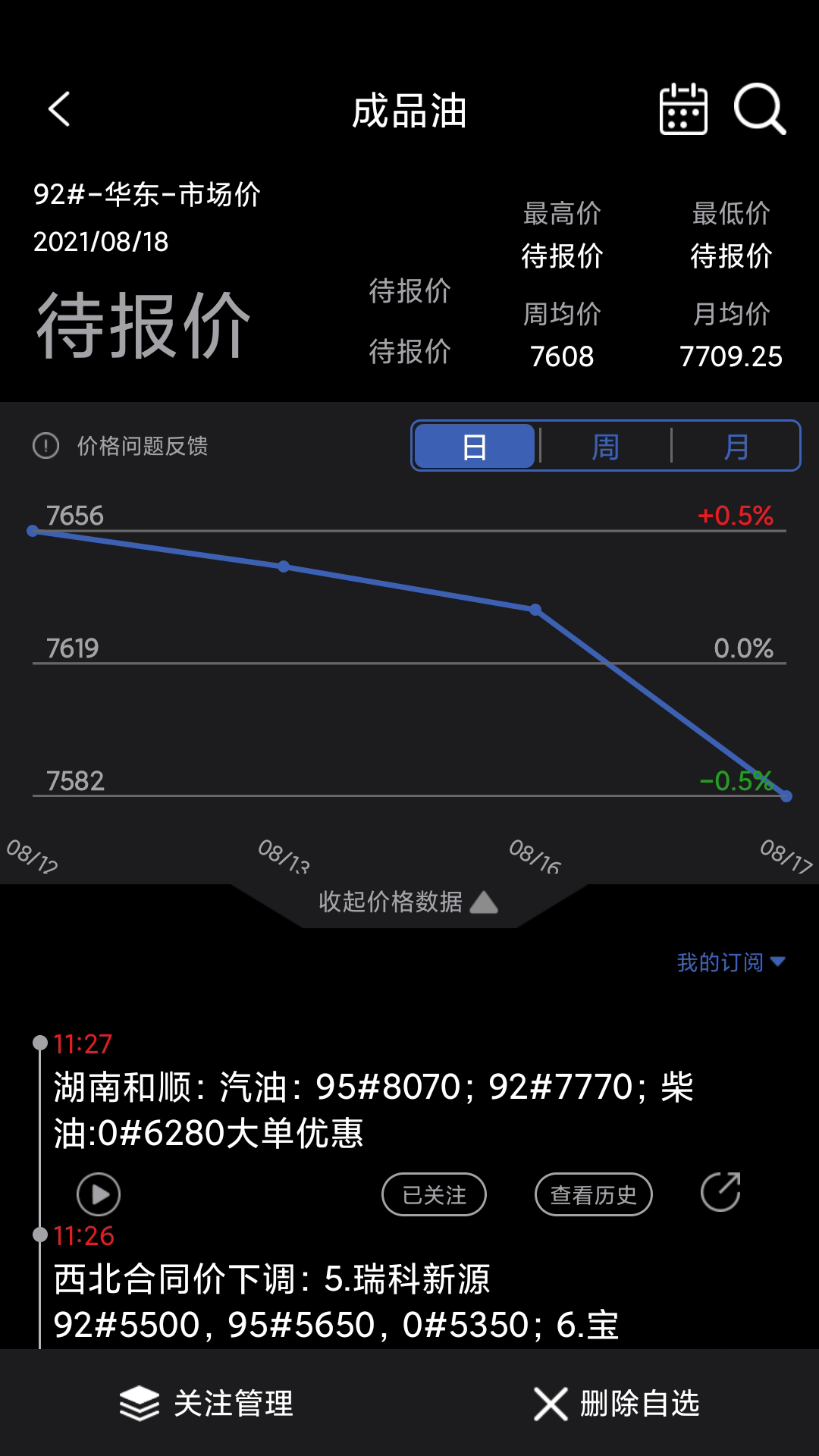Tap the back arrow to return
This screenshot has height=1456, width=819.
(59, 110)
